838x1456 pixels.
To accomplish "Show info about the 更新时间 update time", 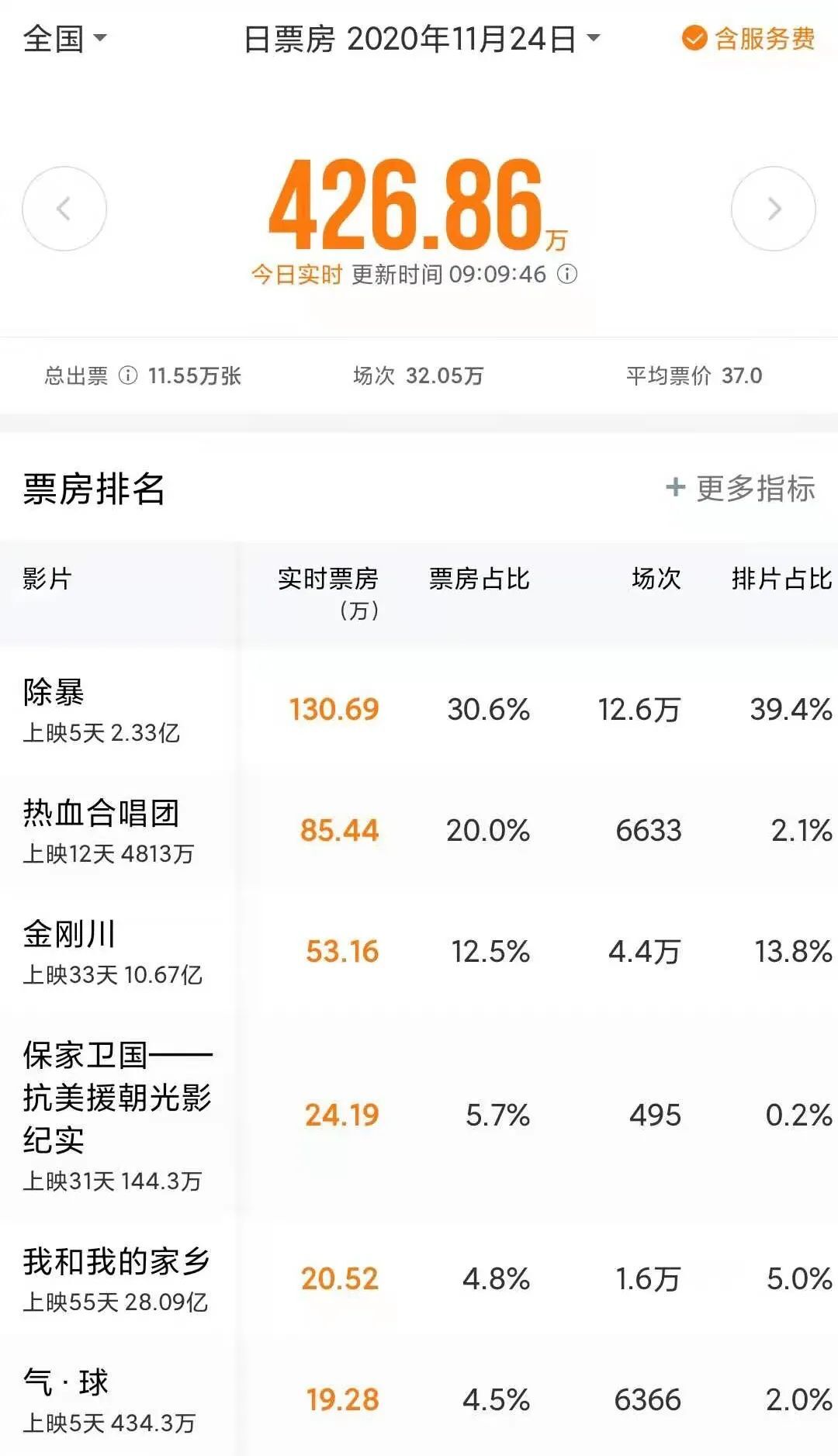I will click(568, 275).
